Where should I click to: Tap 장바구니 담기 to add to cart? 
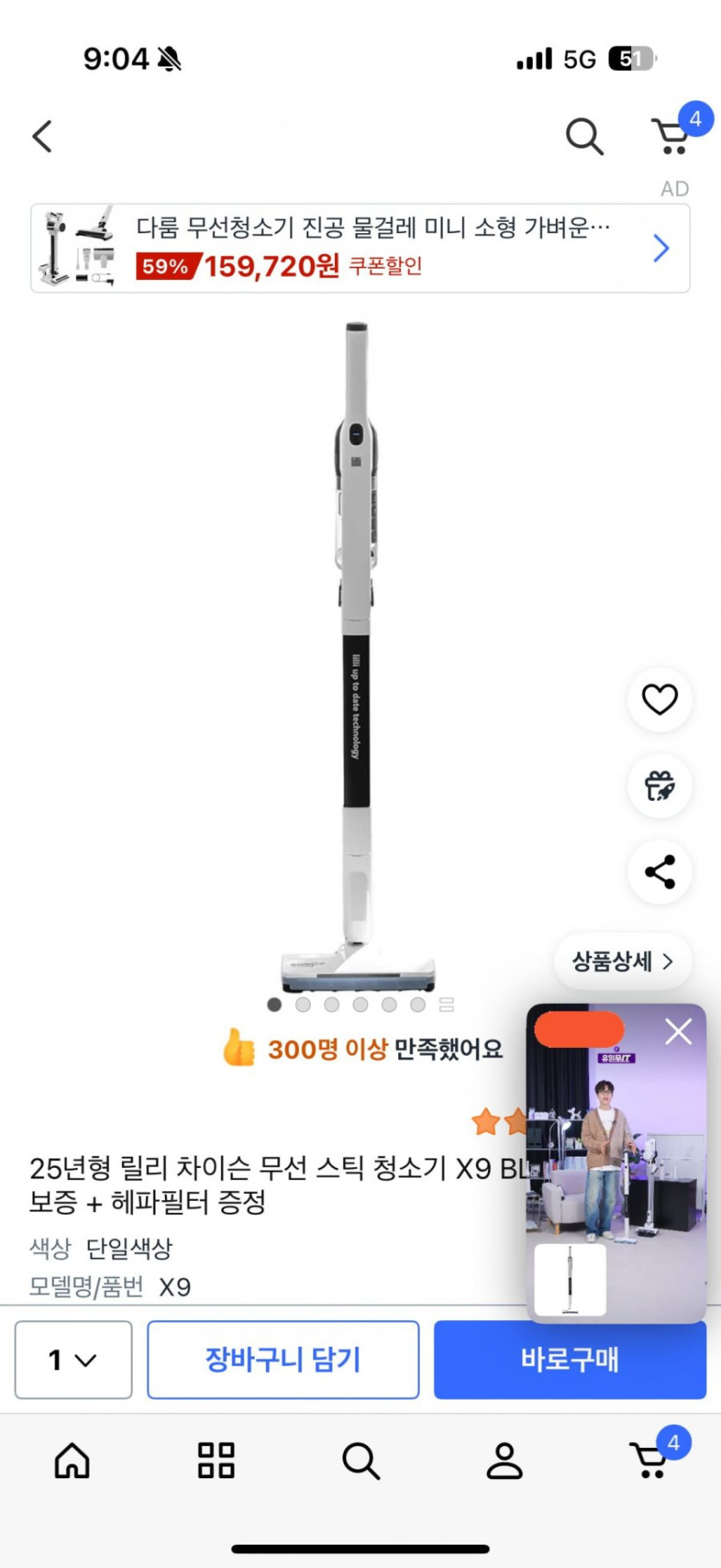point(282,1360)
